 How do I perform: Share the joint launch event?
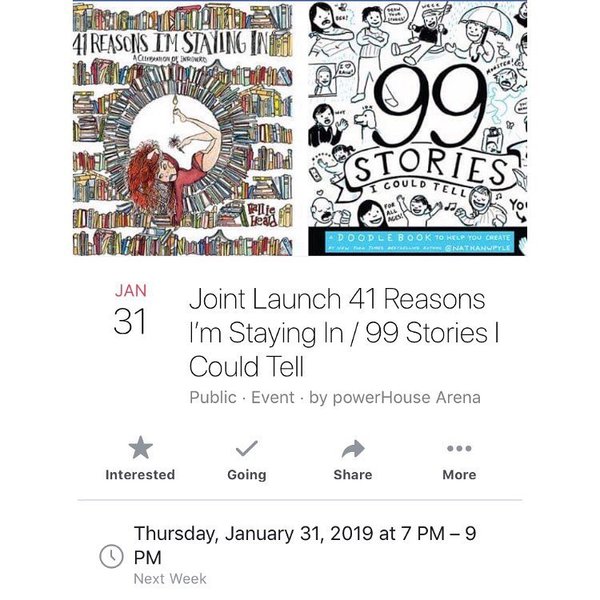(352, 458)
